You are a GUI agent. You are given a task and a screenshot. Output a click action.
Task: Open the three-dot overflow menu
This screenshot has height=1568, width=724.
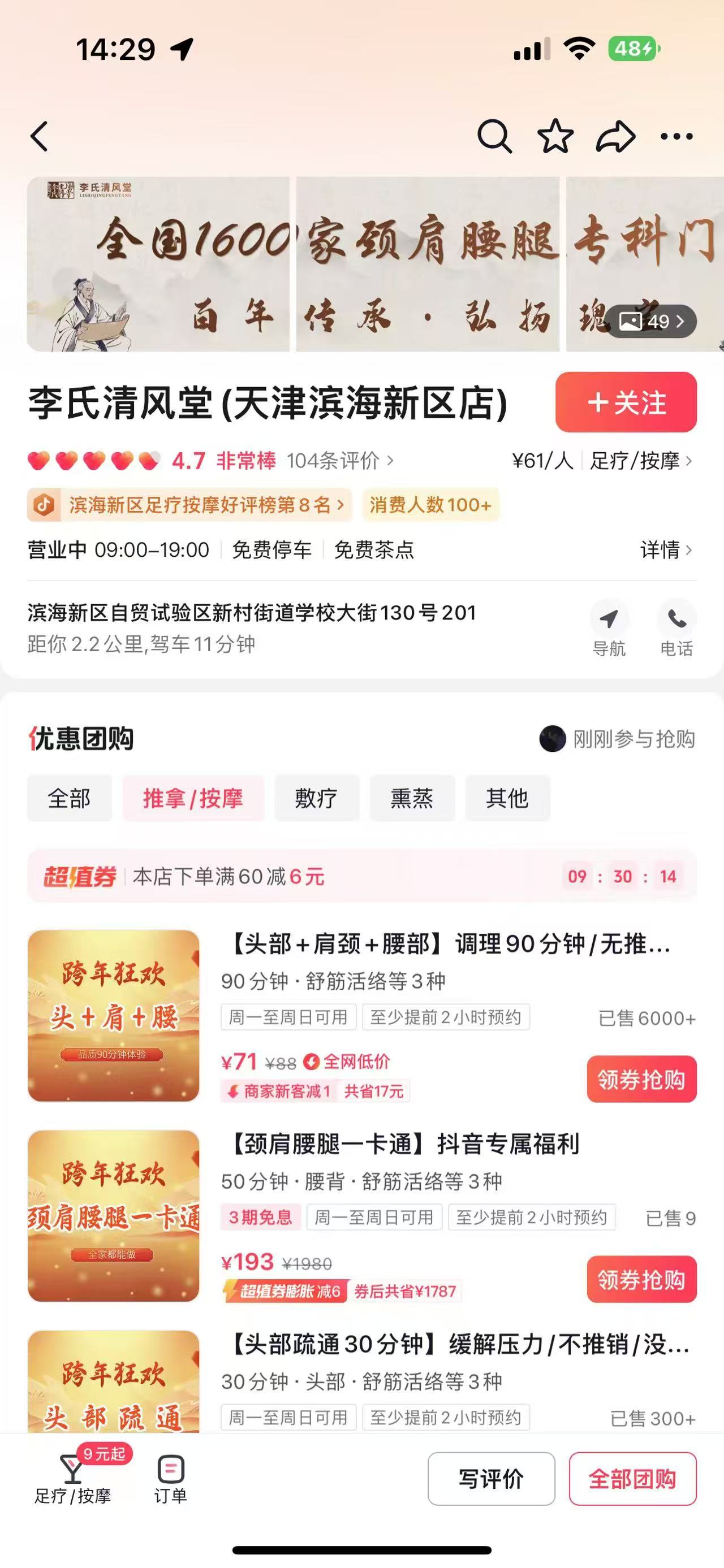point(676,136)
